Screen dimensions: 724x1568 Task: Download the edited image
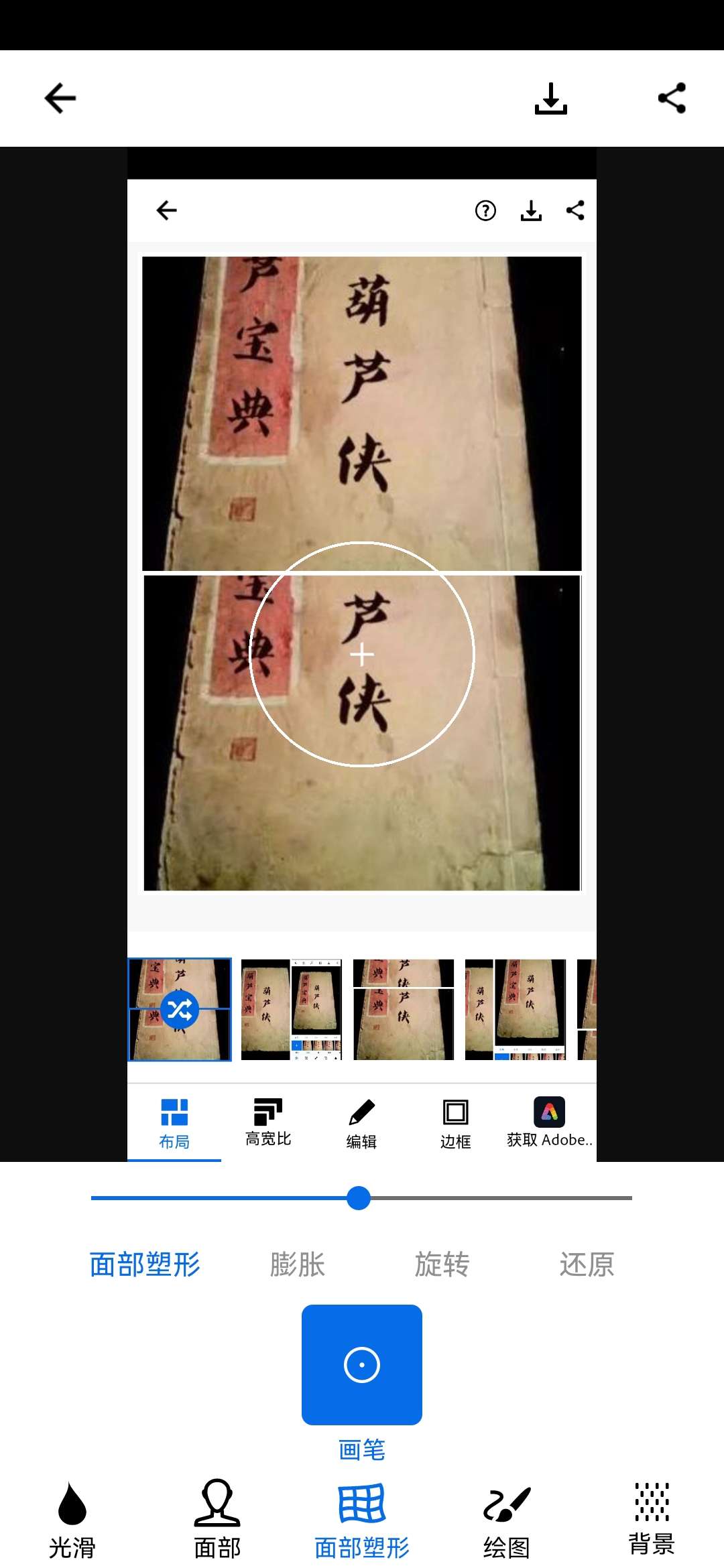(550, 99)
